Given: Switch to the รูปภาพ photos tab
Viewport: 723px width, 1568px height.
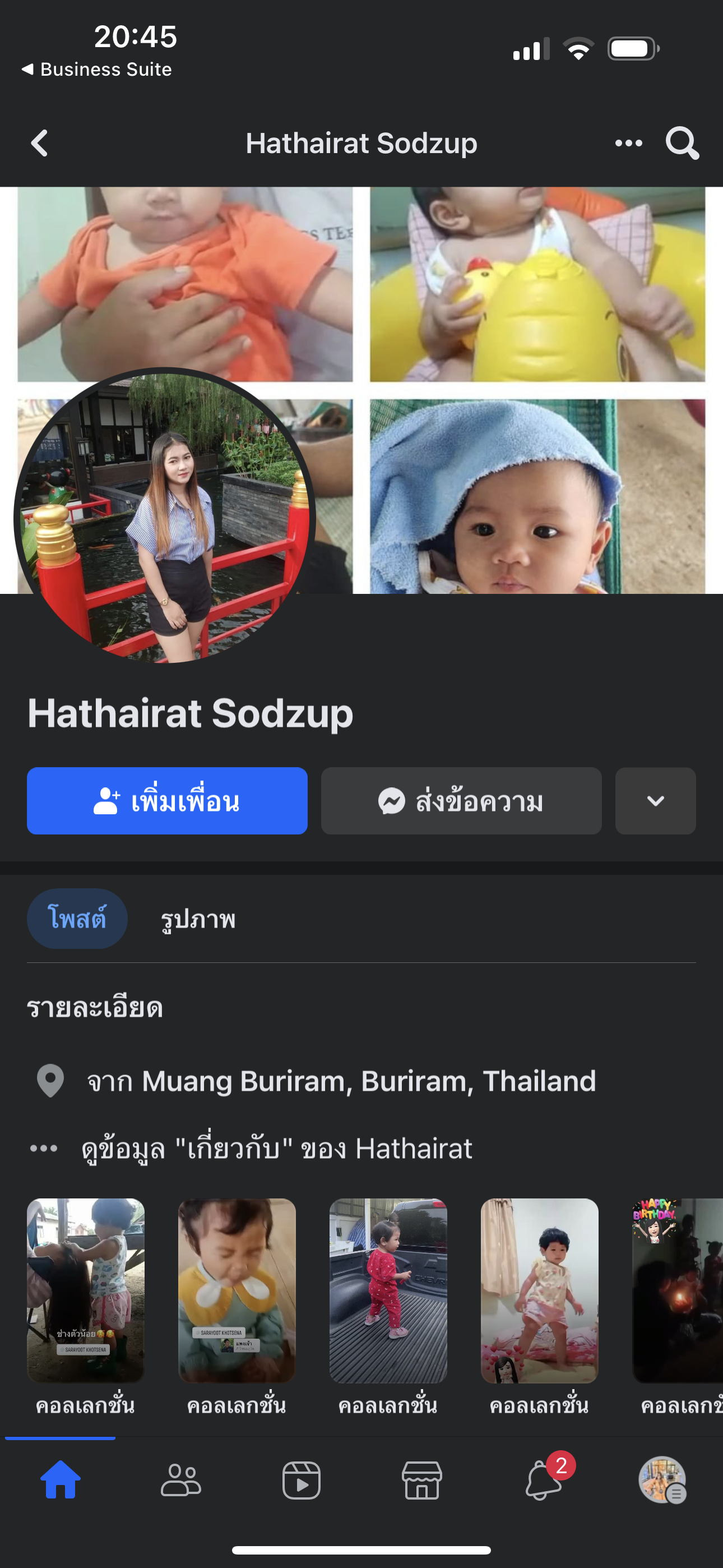Looking at the screenshot, I should tap(198, 919).
